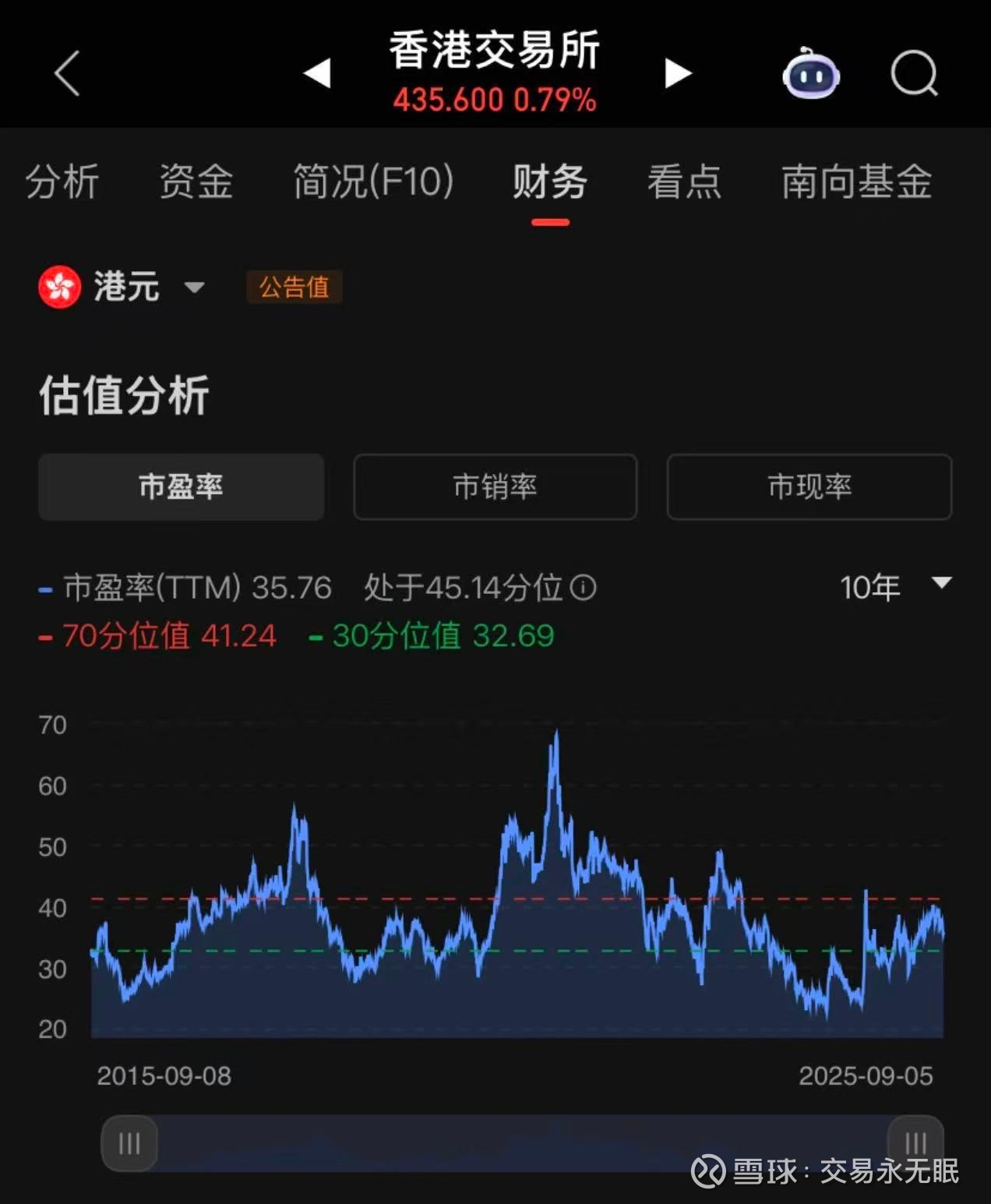Show the 市现率 valuation chart

click(x=809, y=486)
